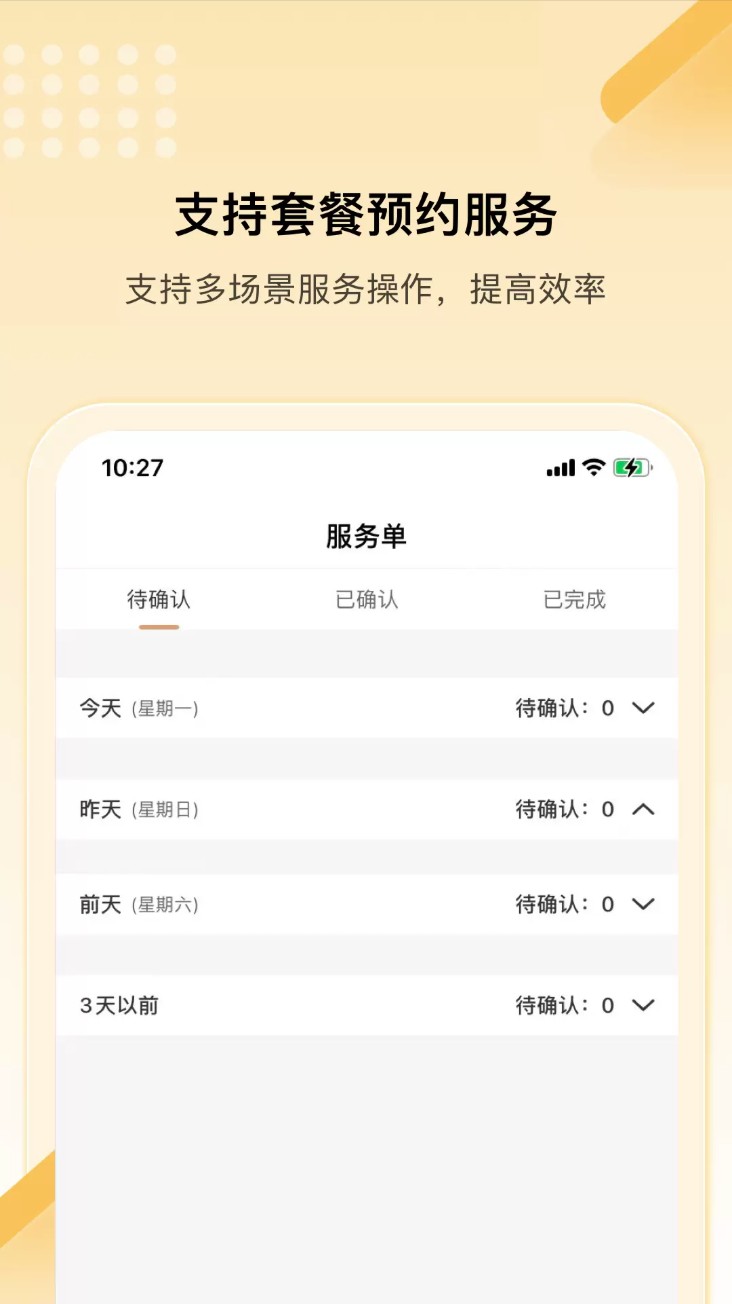Click the cellular signal strength icon

562,466
